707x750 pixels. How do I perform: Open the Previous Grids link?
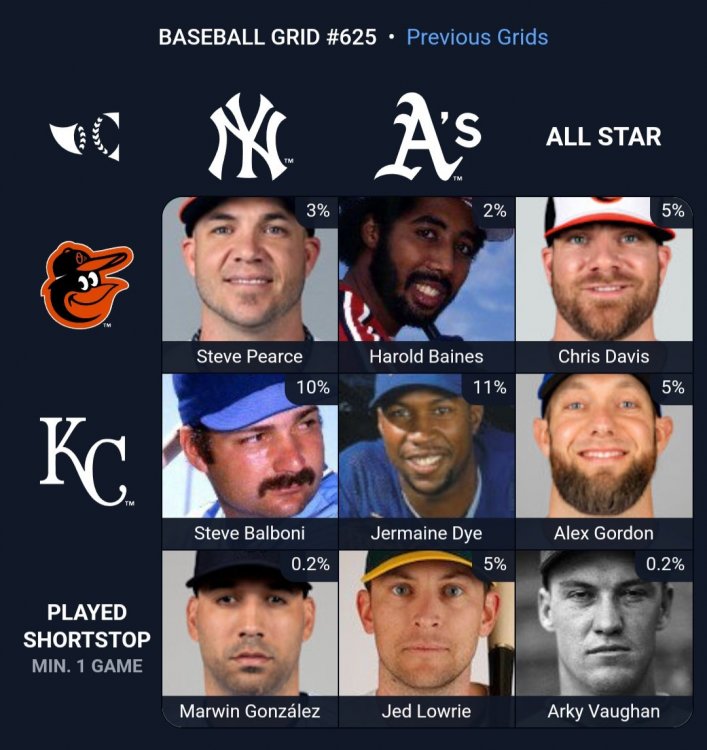tap(477, 37)
